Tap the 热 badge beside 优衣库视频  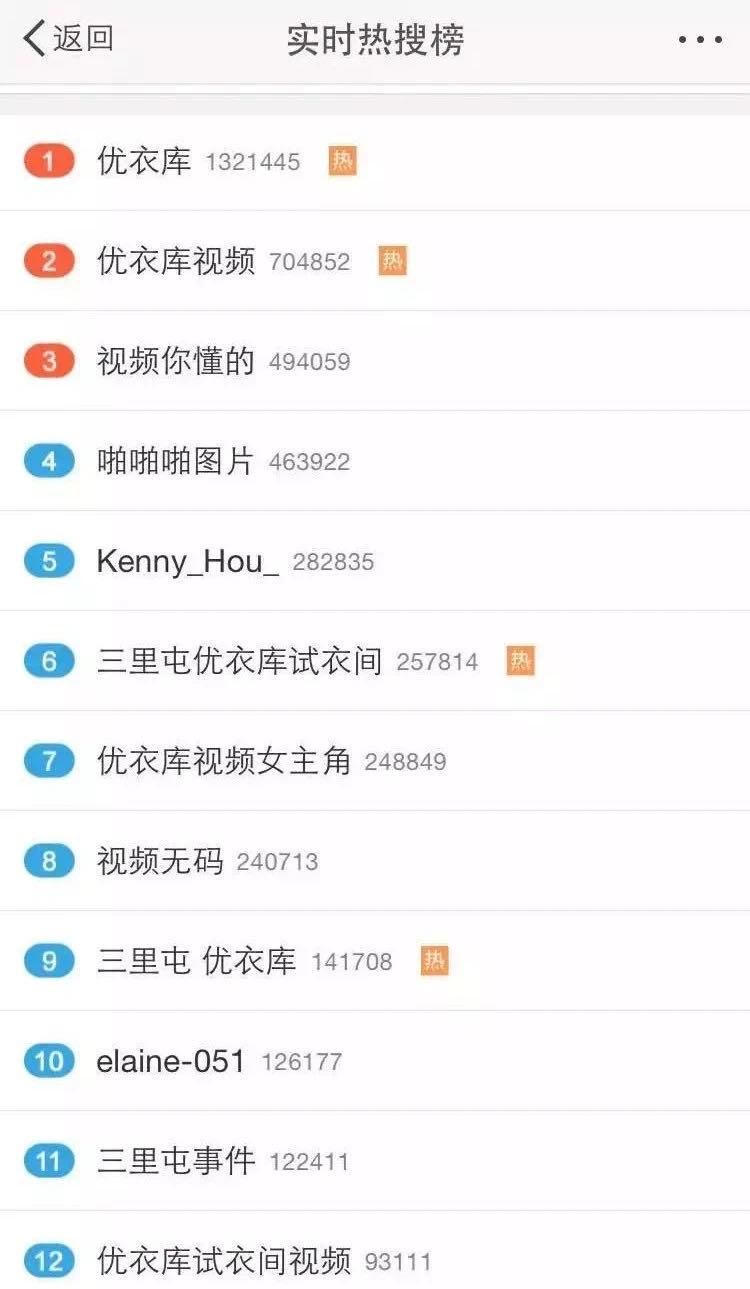coord(394,259)
